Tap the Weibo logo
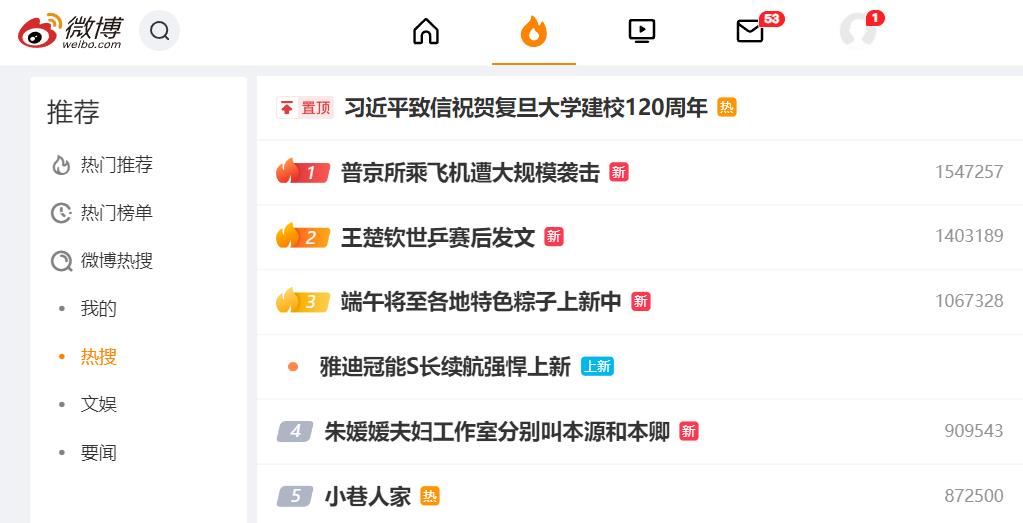The width and height of the screenshot is (1023, 523). pos(70,31)
